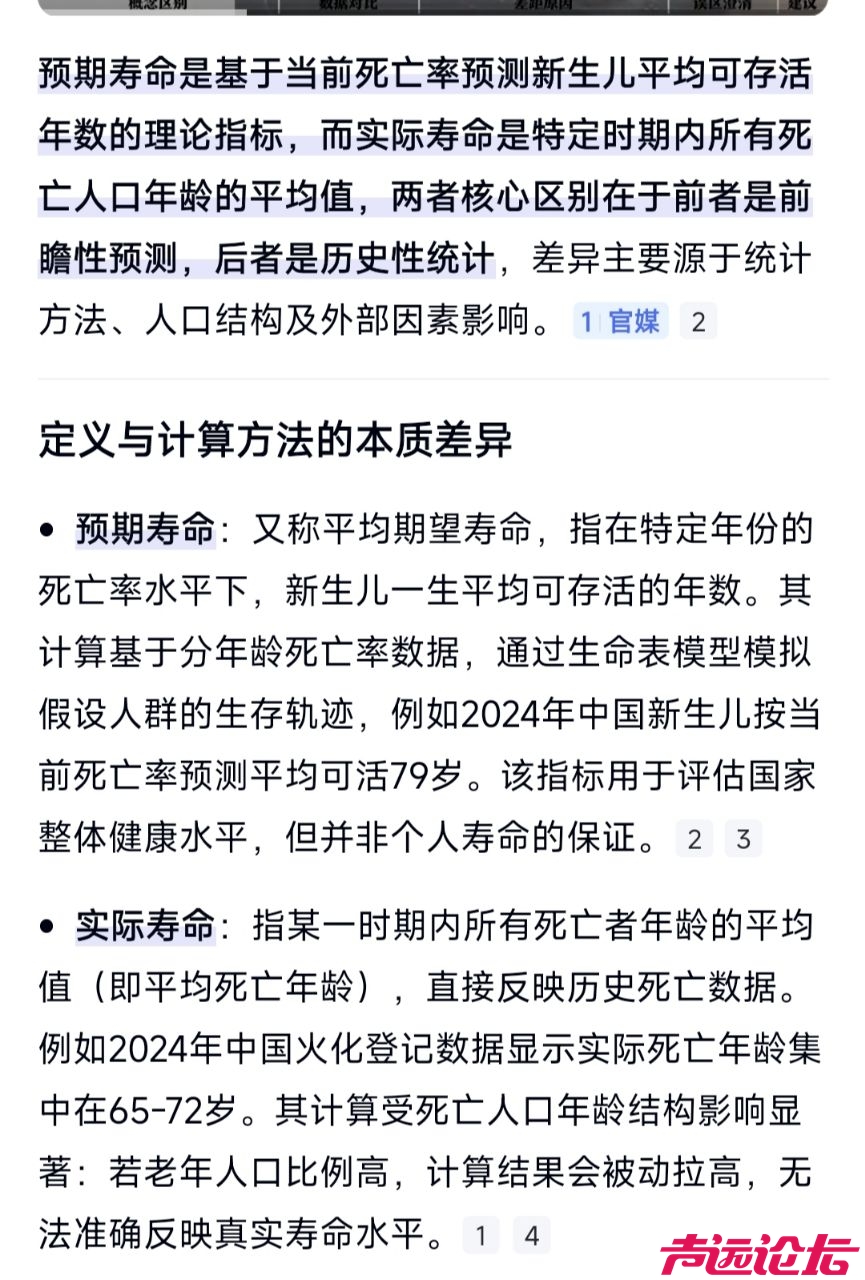Open citation 1 官媒 in the summary
The height and width of the screenshot is (1280, 865).
620,321
